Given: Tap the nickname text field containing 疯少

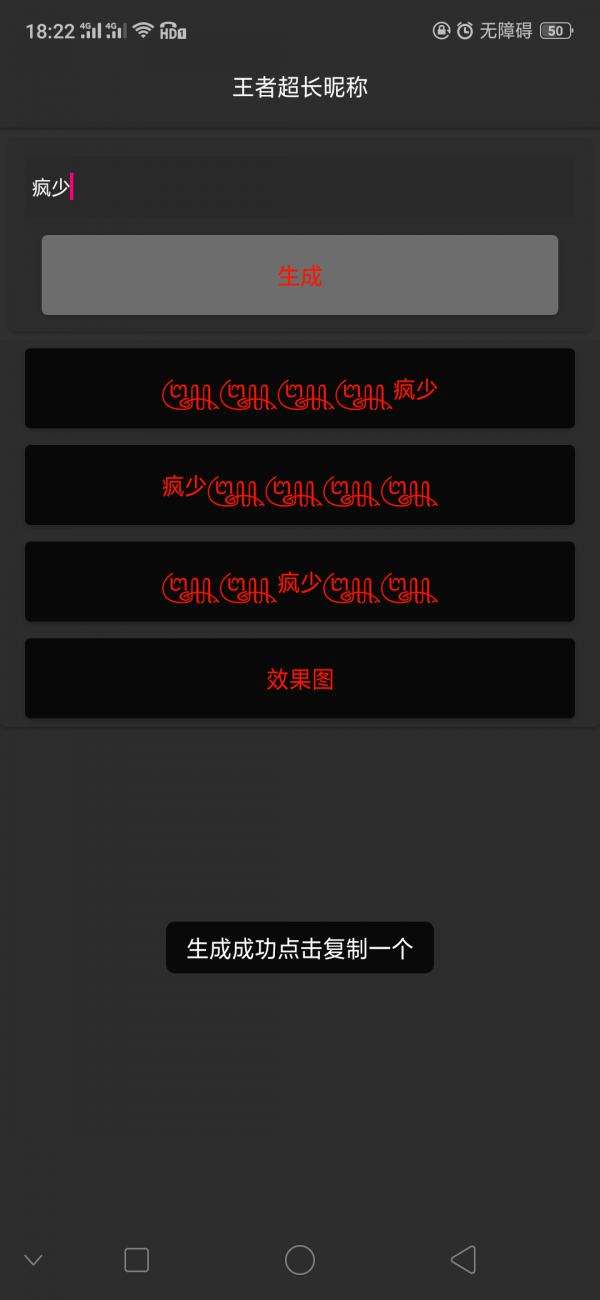Looking at the screenshot, I should (x=300, y=187).
